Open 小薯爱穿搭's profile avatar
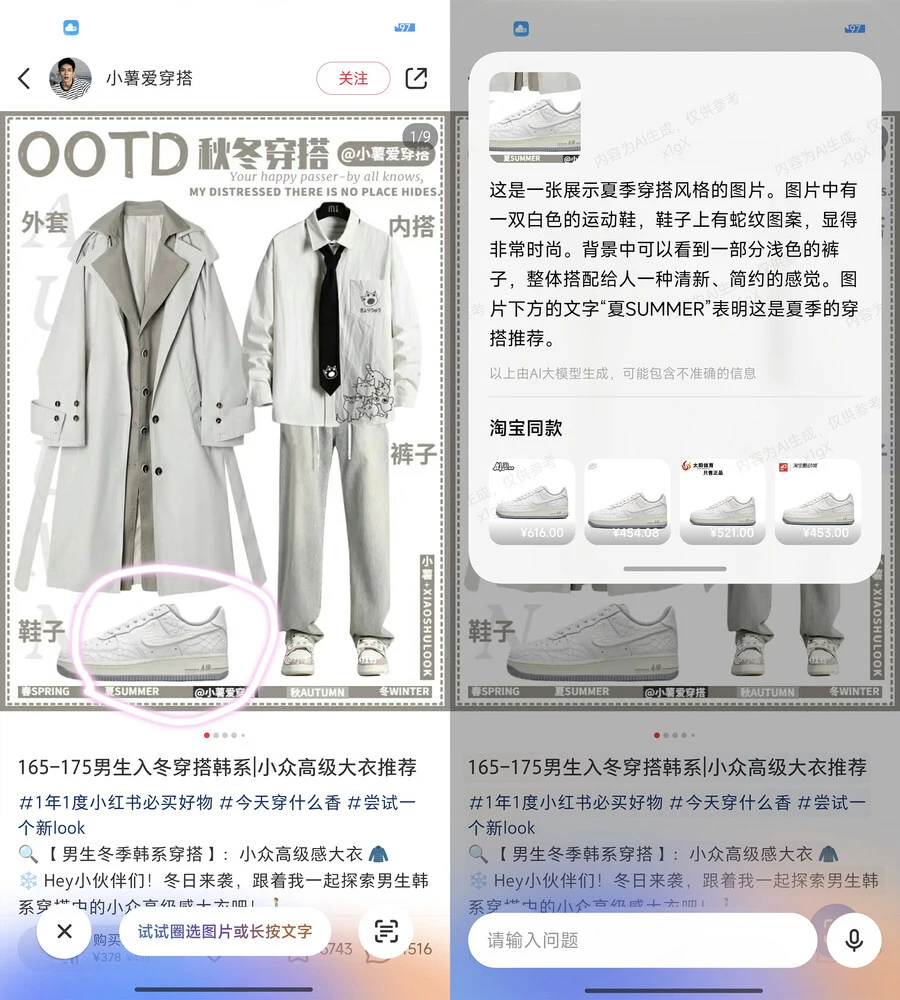Screen dimensions: 900x1000 pyautogui.click(x=71, y=78)
